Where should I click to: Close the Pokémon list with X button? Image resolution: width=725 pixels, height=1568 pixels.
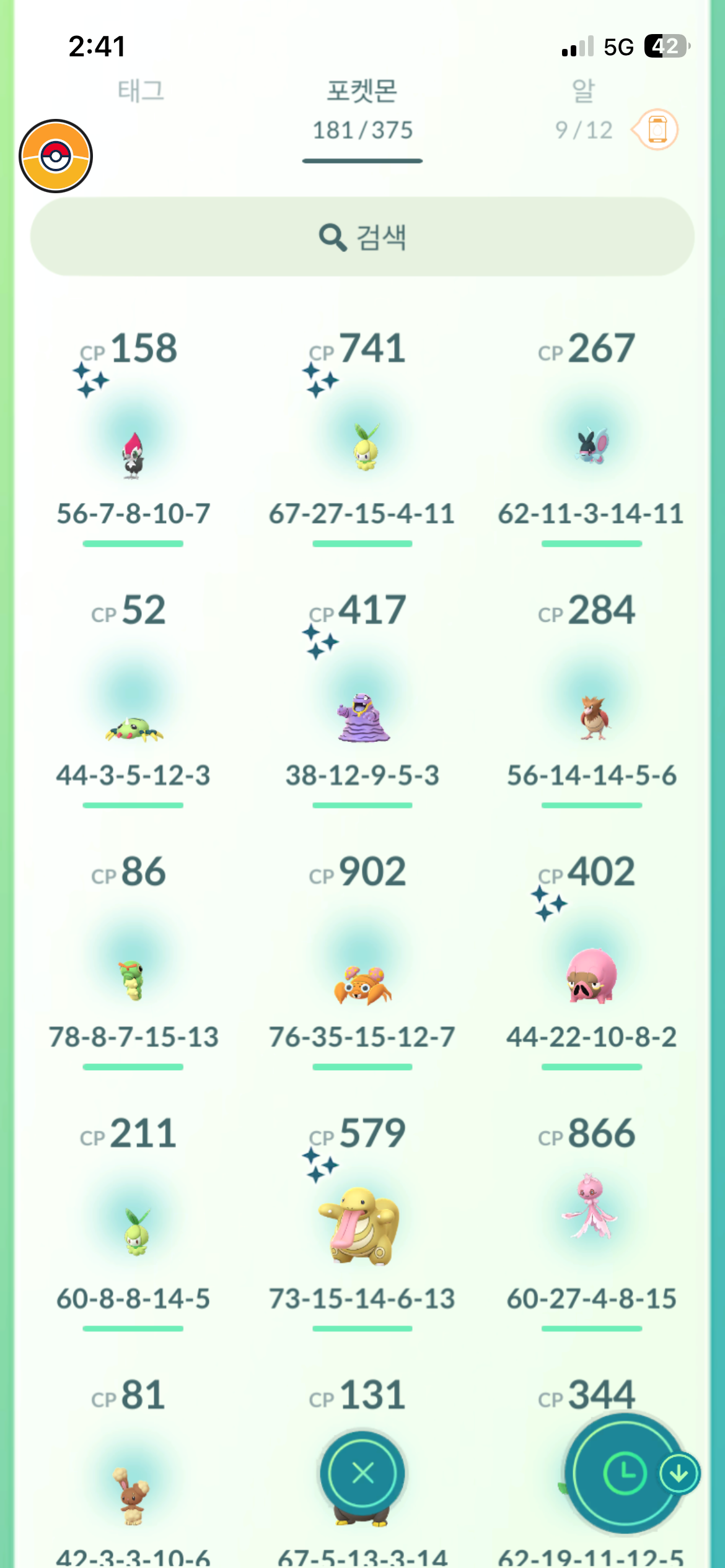click(362, 1473)
